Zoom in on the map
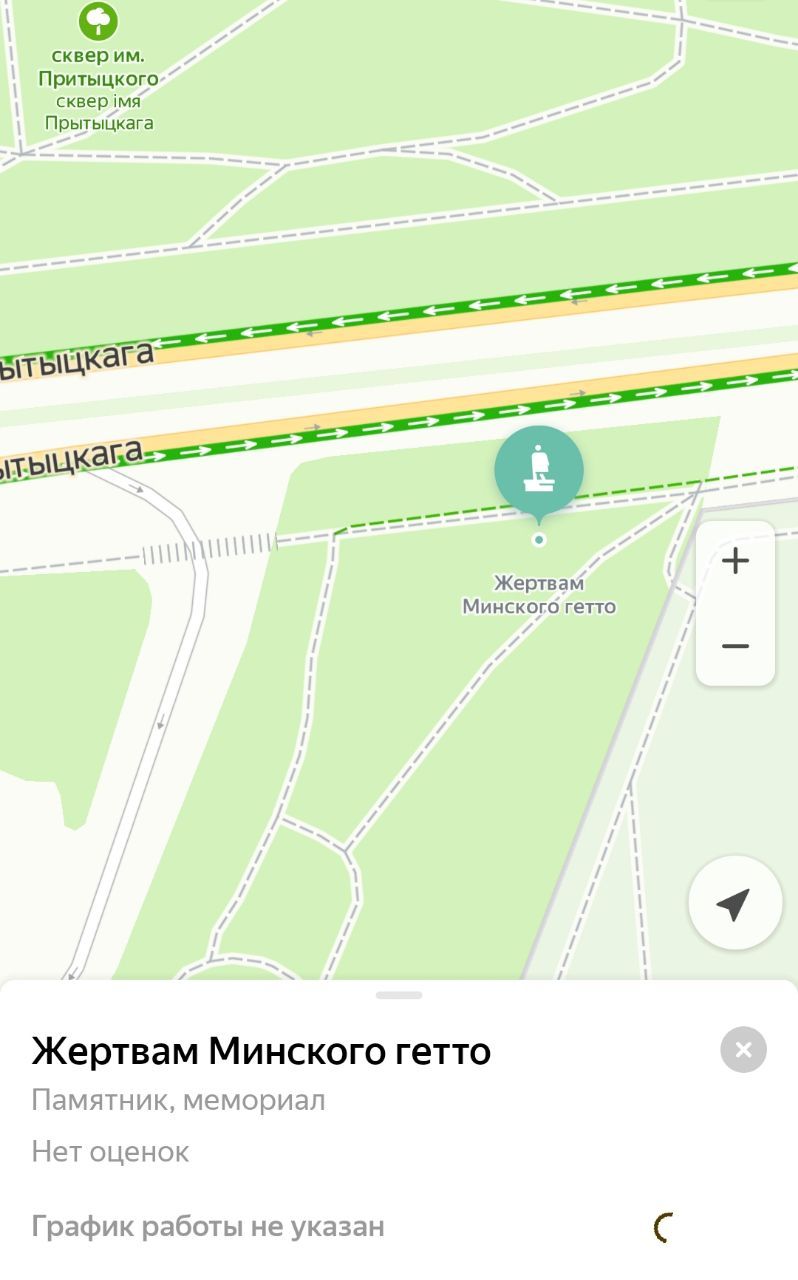 735,561
